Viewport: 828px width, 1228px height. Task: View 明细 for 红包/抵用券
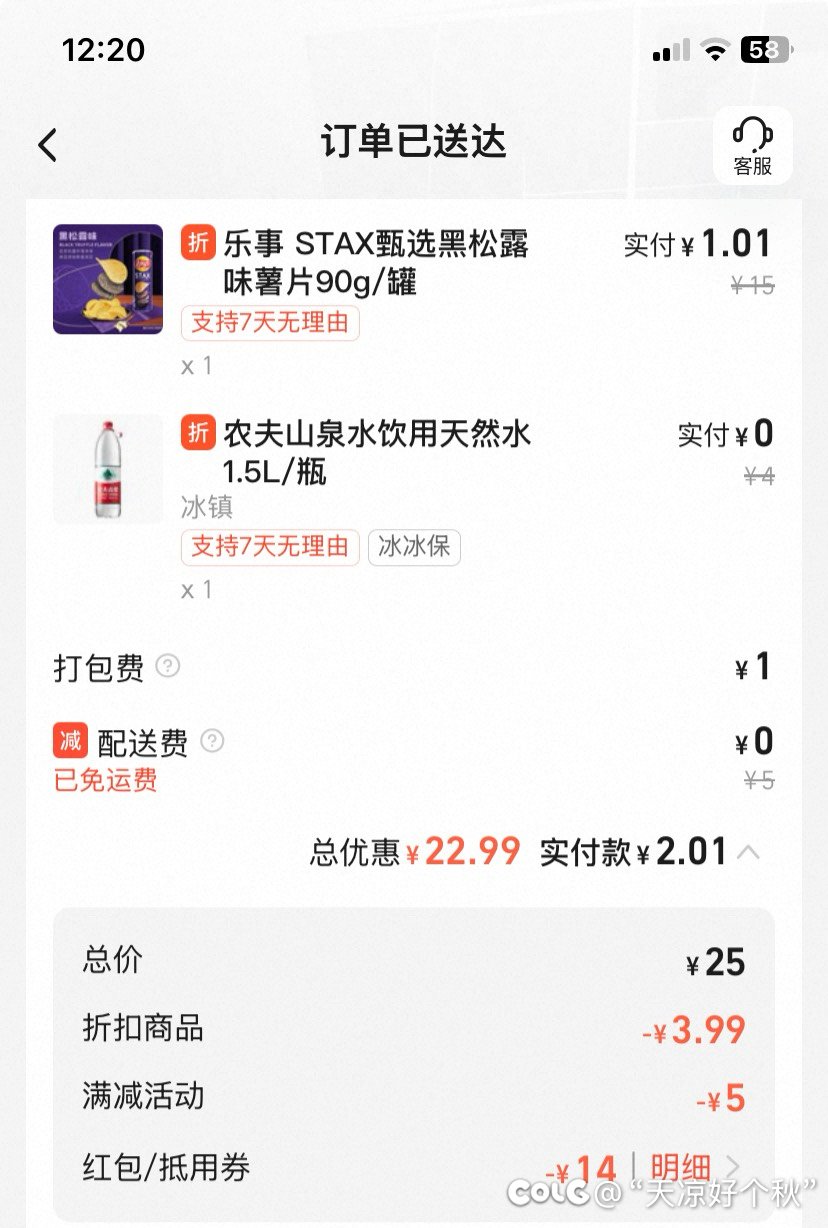pyautogui.click(x=692, y=1168)
